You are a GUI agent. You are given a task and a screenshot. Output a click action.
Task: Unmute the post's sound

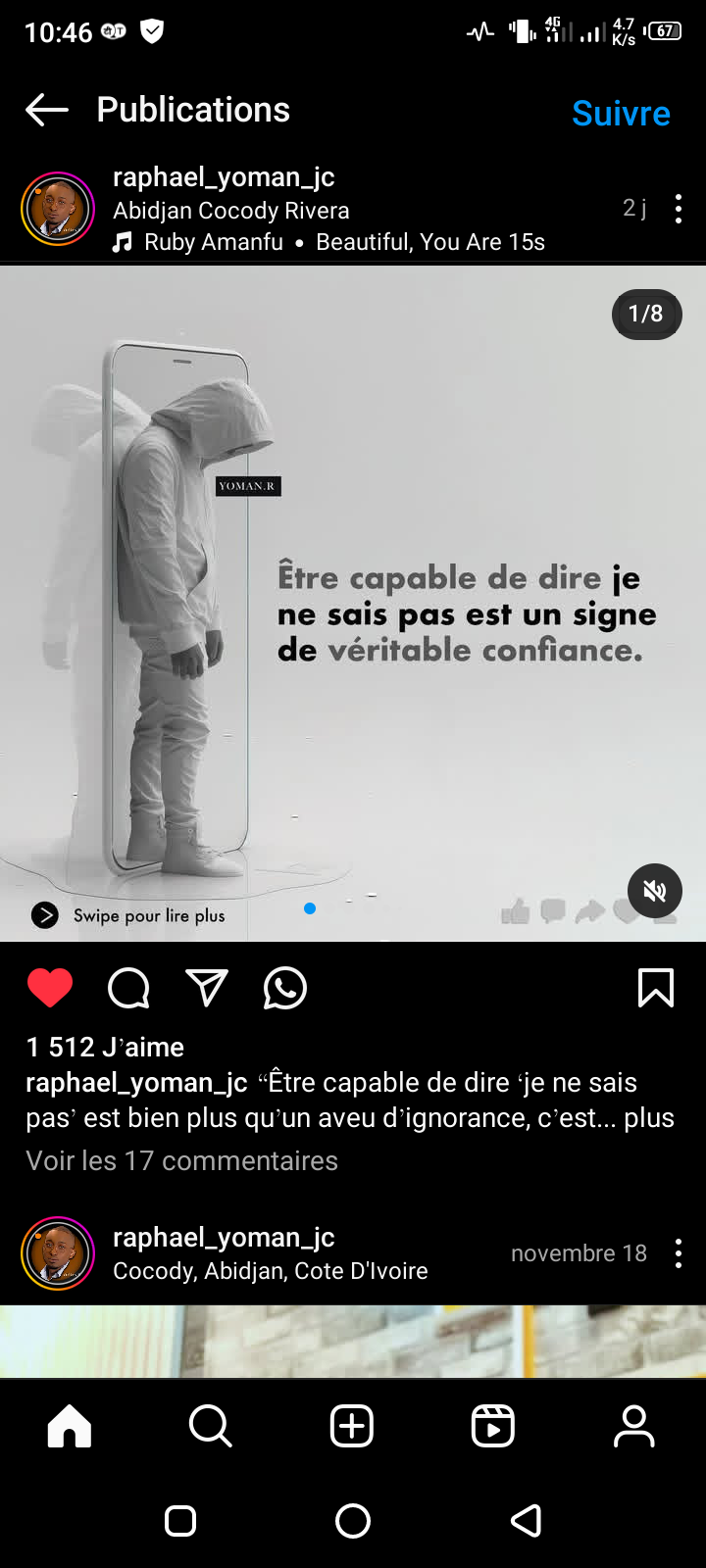coord(654,891)
